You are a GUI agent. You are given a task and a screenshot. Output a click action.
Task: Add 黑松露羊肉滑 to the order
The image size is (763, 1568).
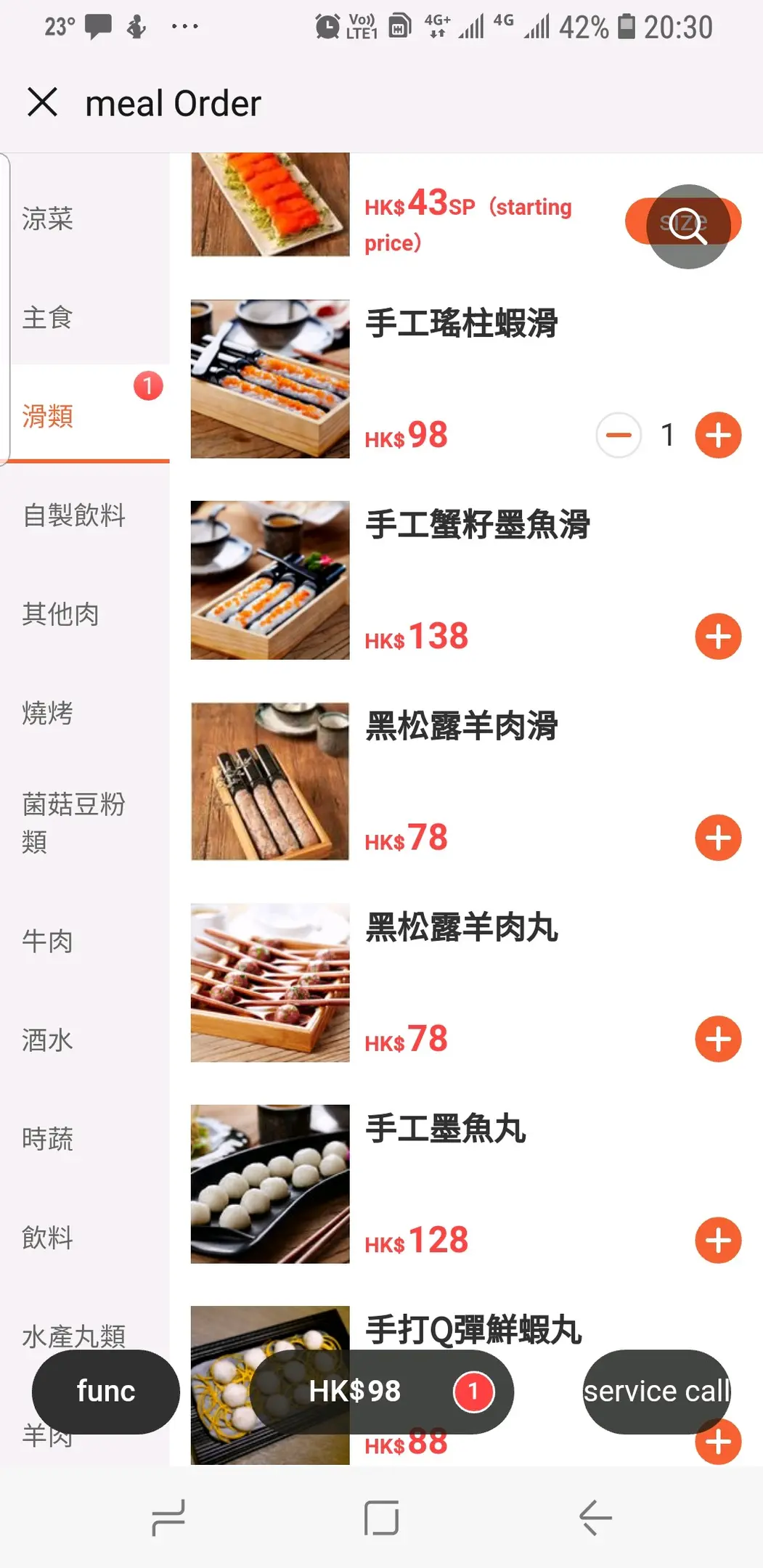[x=718, y=838]
